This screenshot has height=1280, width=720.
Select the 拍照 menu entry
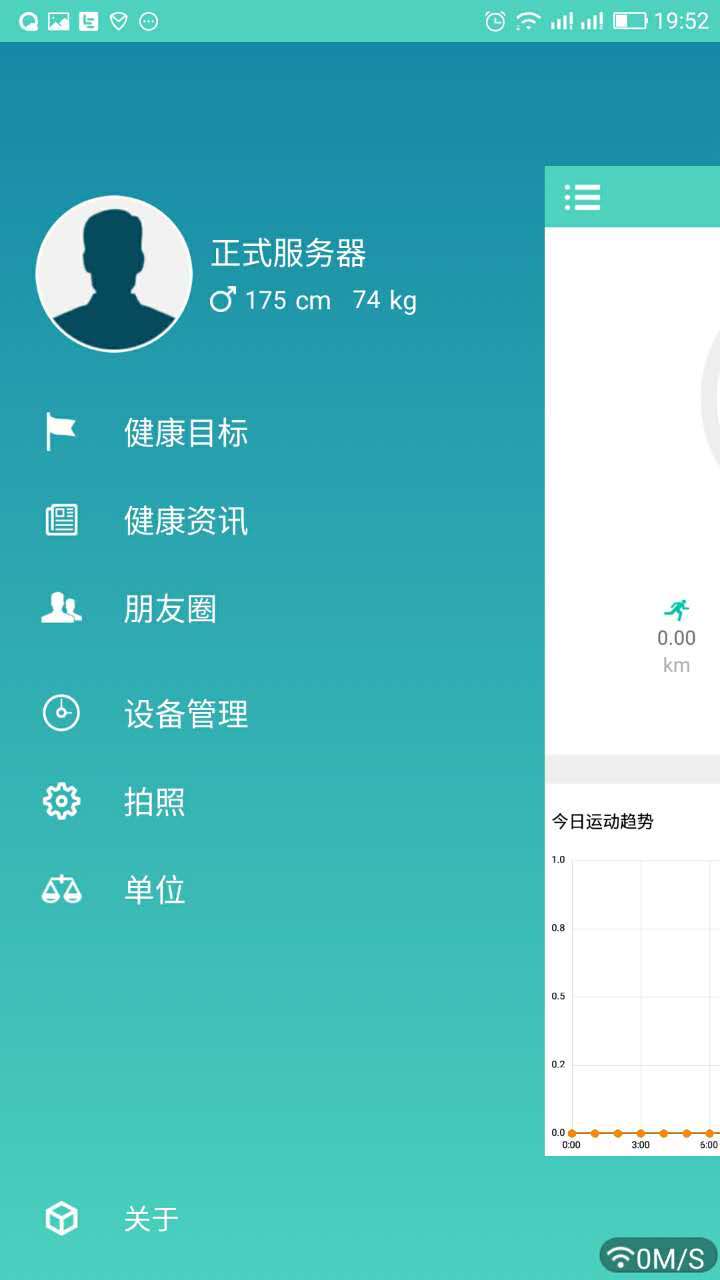point(155,802)
